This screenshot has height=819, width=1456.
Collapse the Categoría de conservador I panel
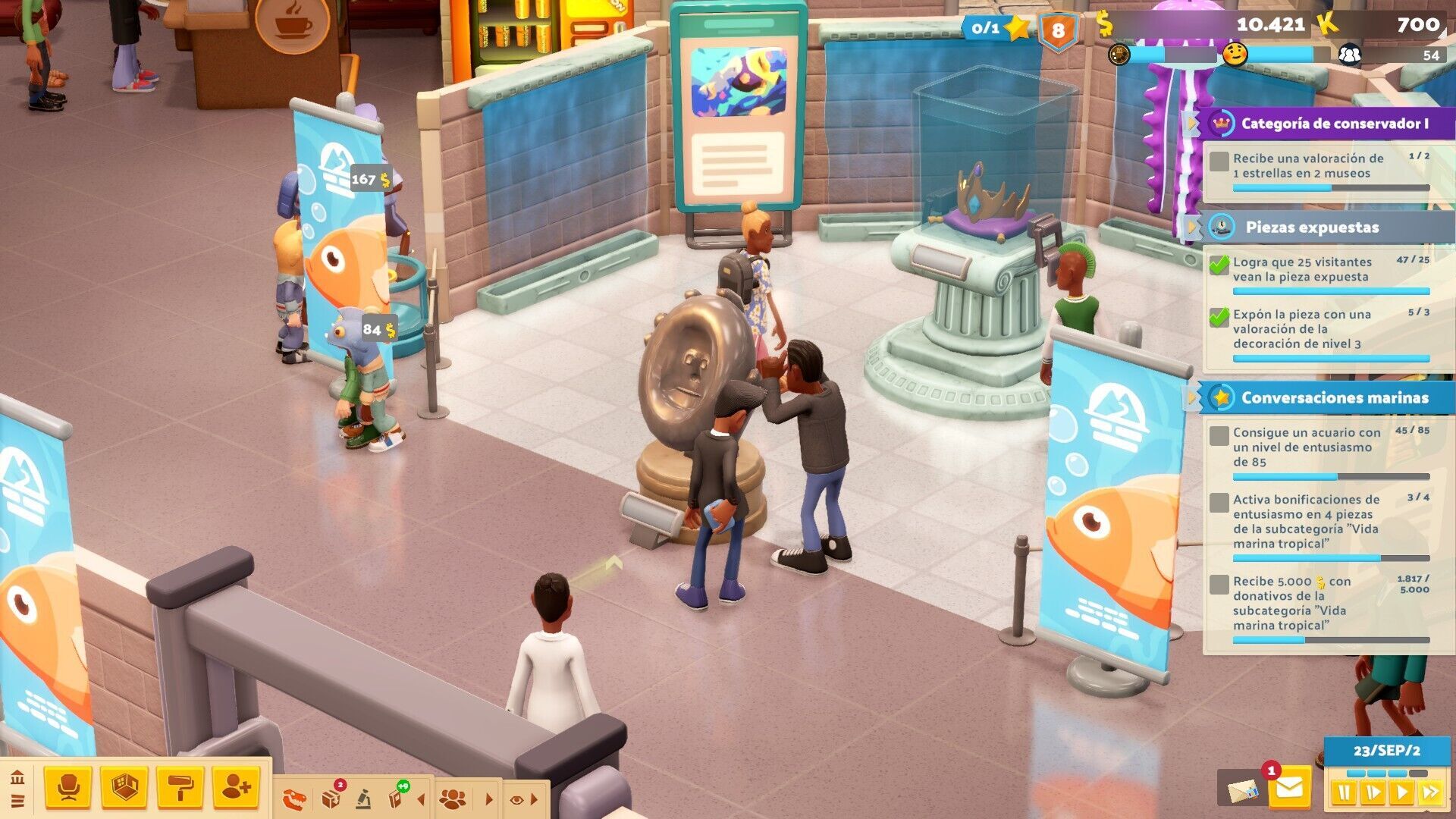(1193, 123)
